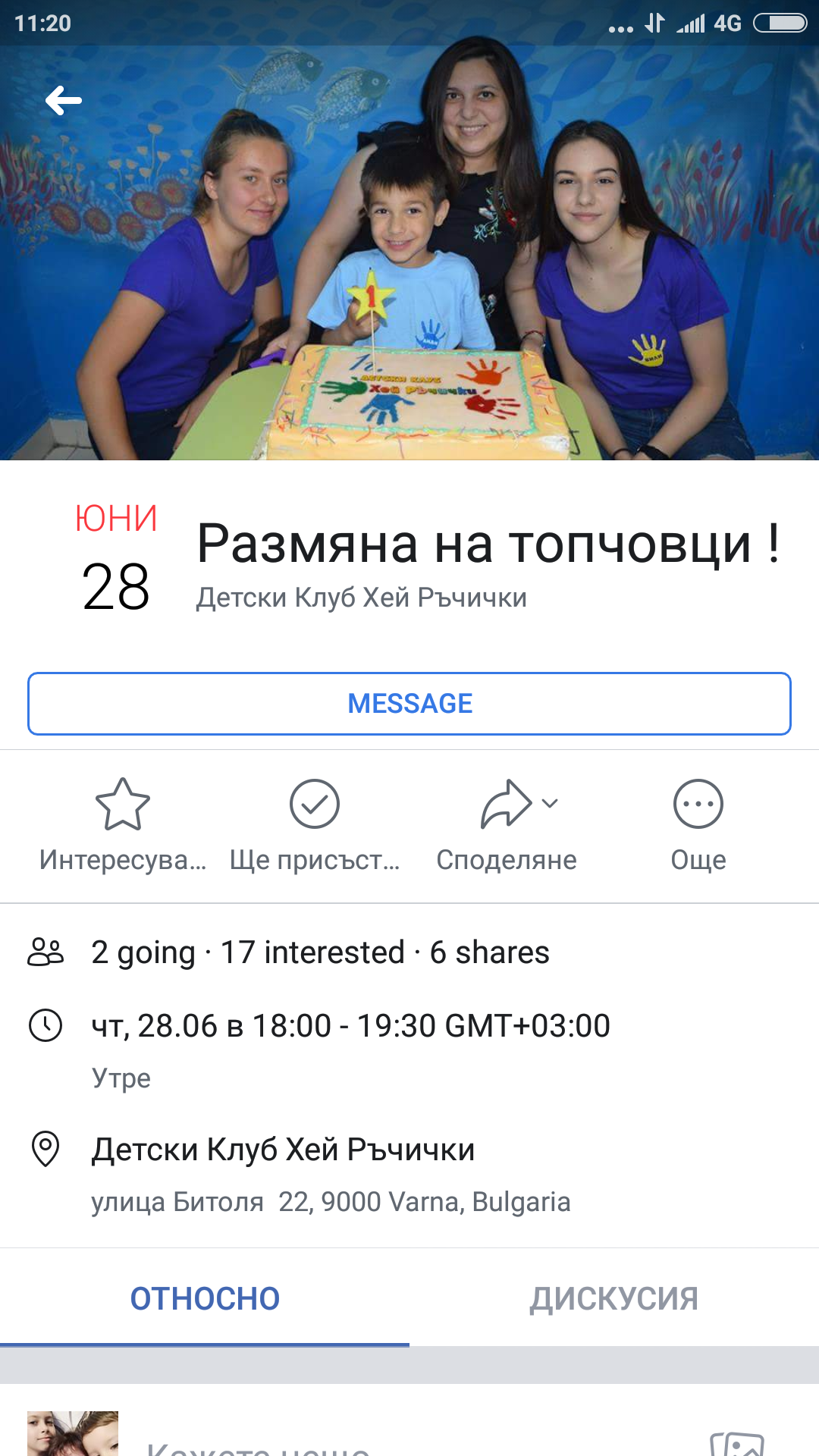This screenshot has height=1456, width=819.
Task: View the event cover photo
Action: pos(409,253)
